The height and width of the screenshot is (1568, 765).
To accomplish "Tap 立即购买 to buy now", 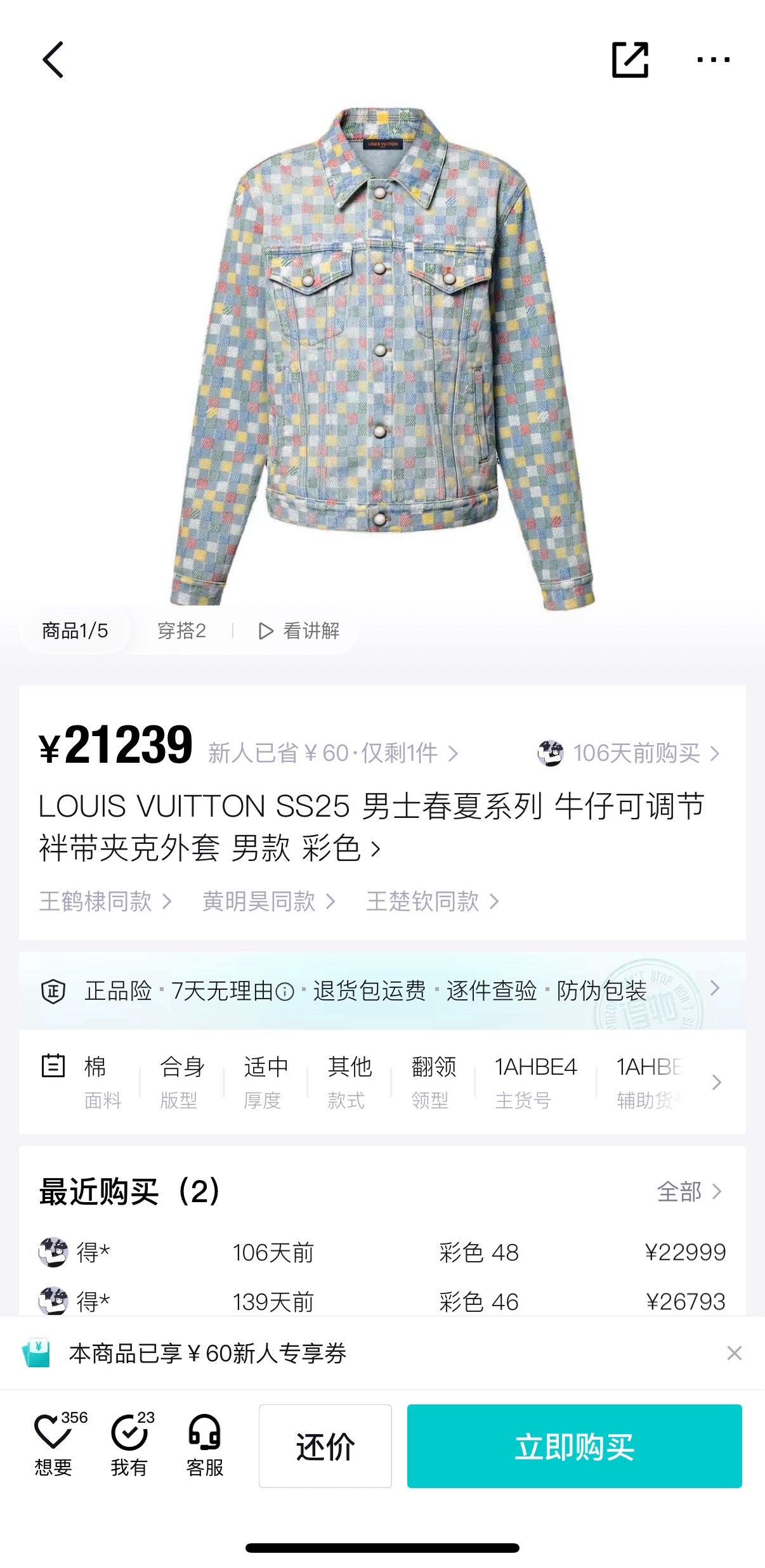I will [574, 1446].
